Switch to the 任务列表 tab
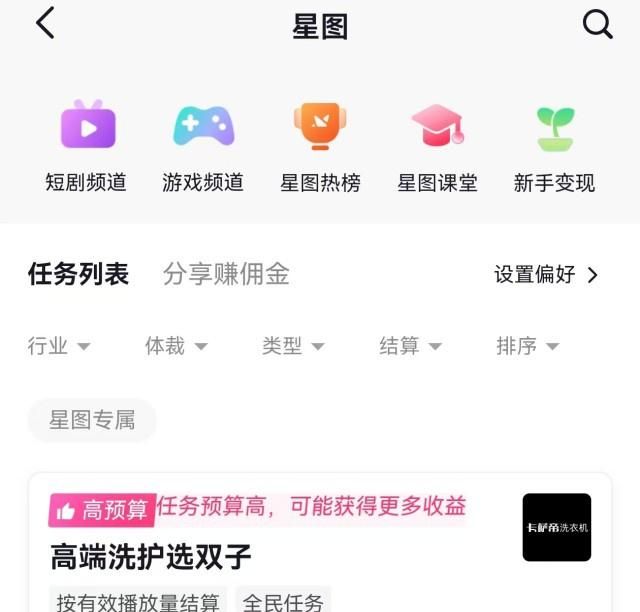Image resolution: width=640 pixels, height=612 pixels. click(79, 275)
